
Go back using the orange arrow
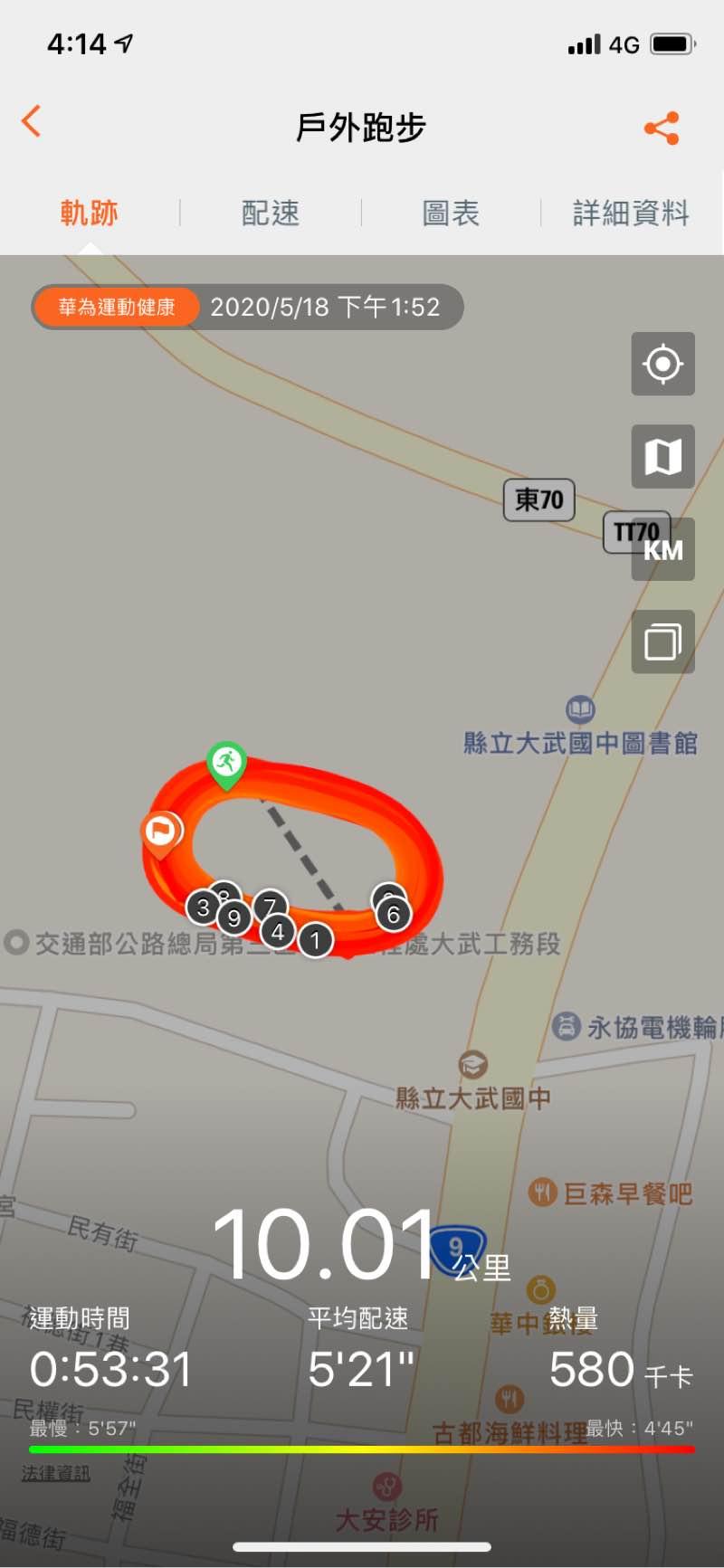coord(32,121)
